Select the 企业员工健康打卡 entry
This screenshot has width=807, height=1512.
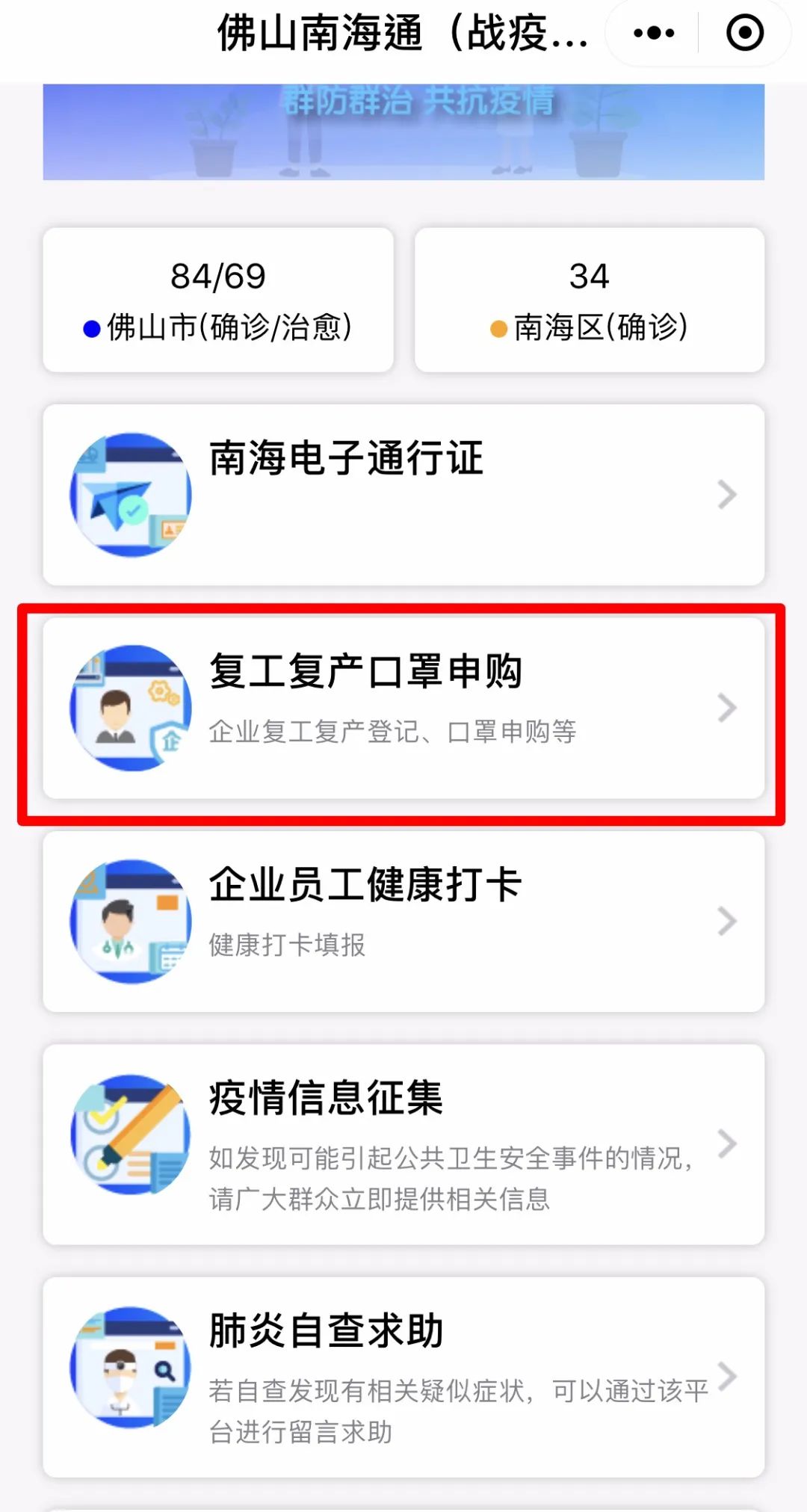point(403,921)
